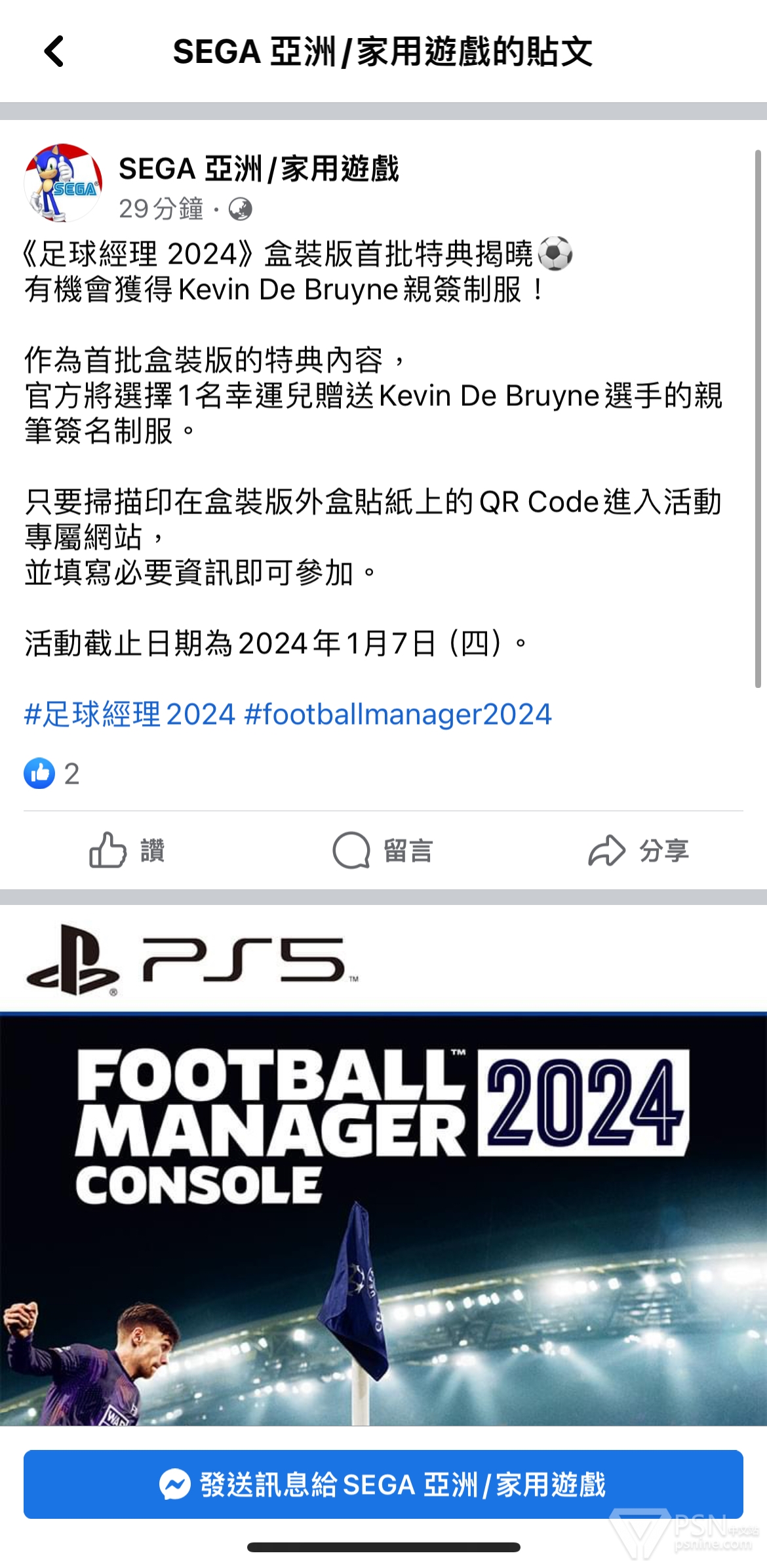Tap 留言 to comment on the post

[x=383, y=851]
